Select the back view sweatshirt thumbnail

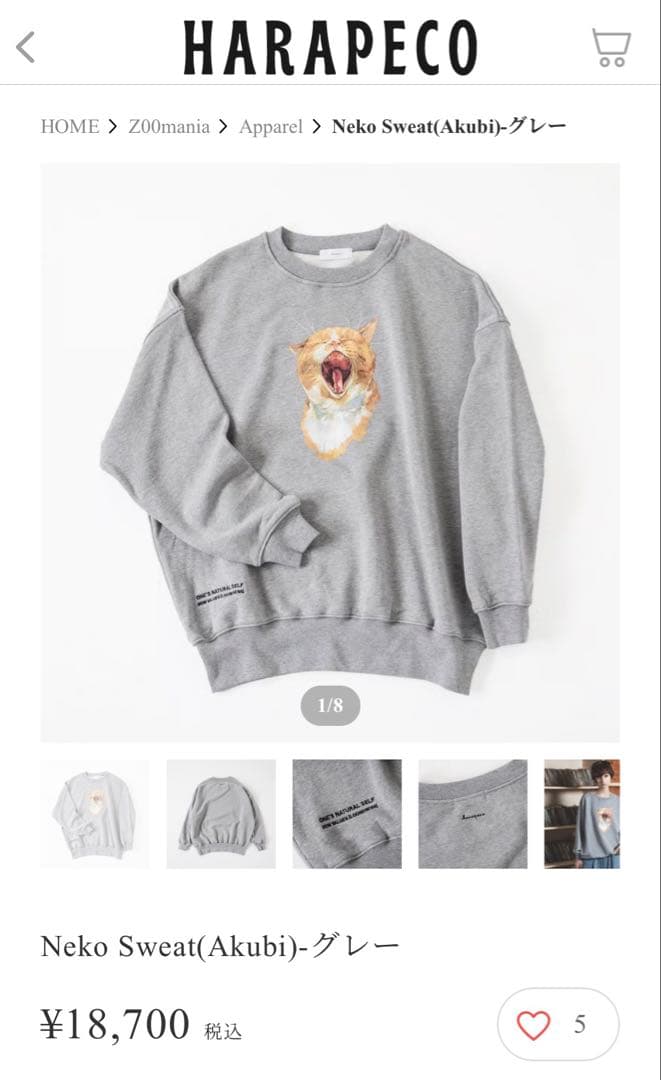[x=221, y=814]
